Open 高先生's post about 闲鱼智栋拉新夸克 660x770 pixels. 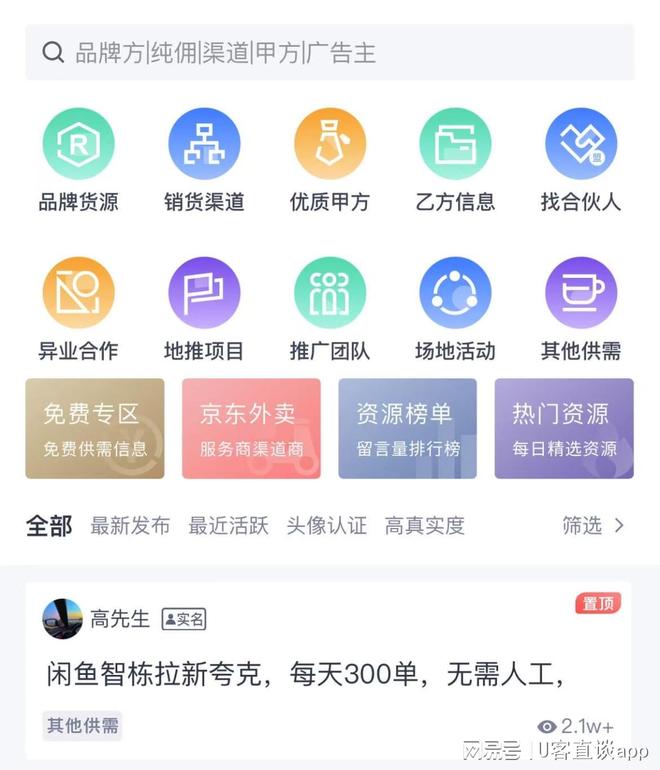point(306,676)
